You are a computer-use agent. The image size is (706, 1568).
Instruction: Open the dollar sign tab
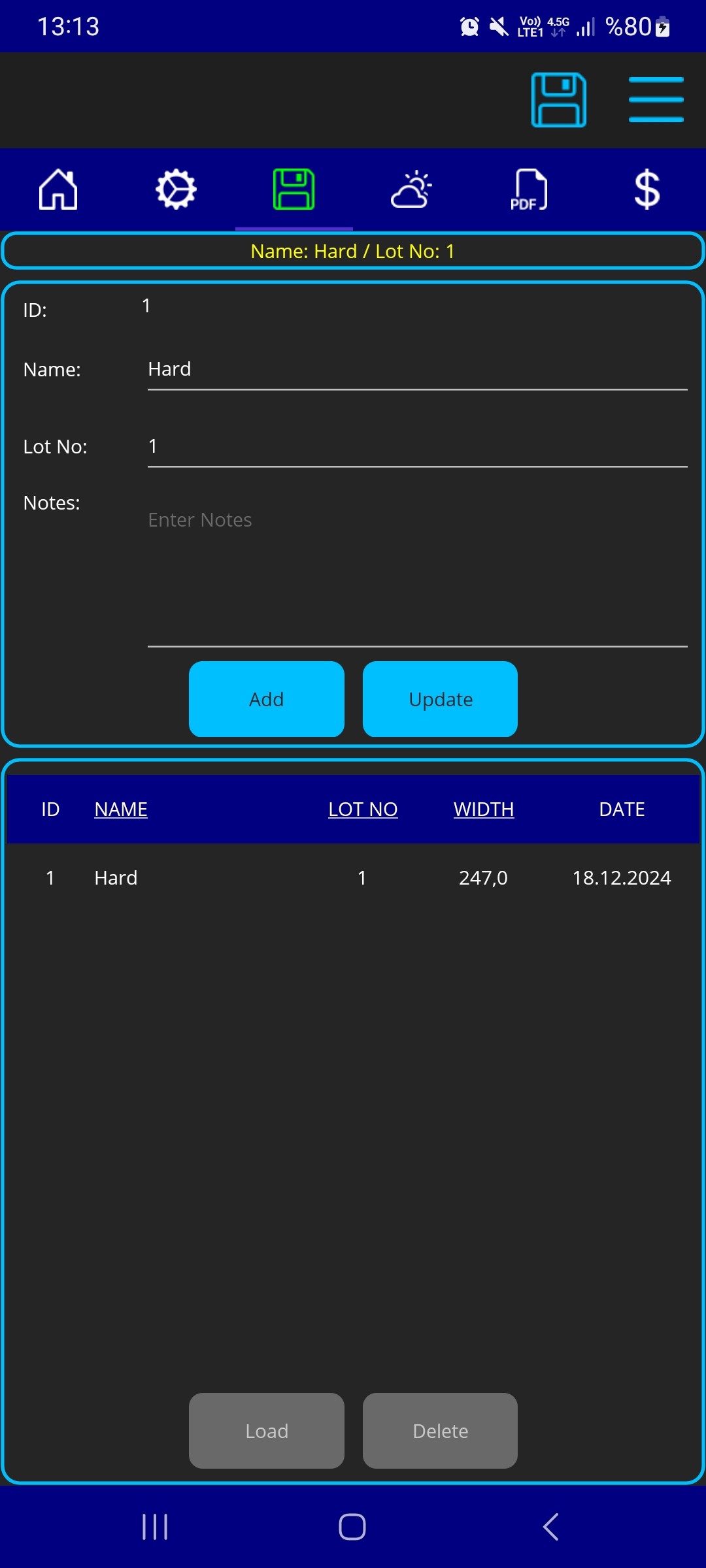coord(647,189)
